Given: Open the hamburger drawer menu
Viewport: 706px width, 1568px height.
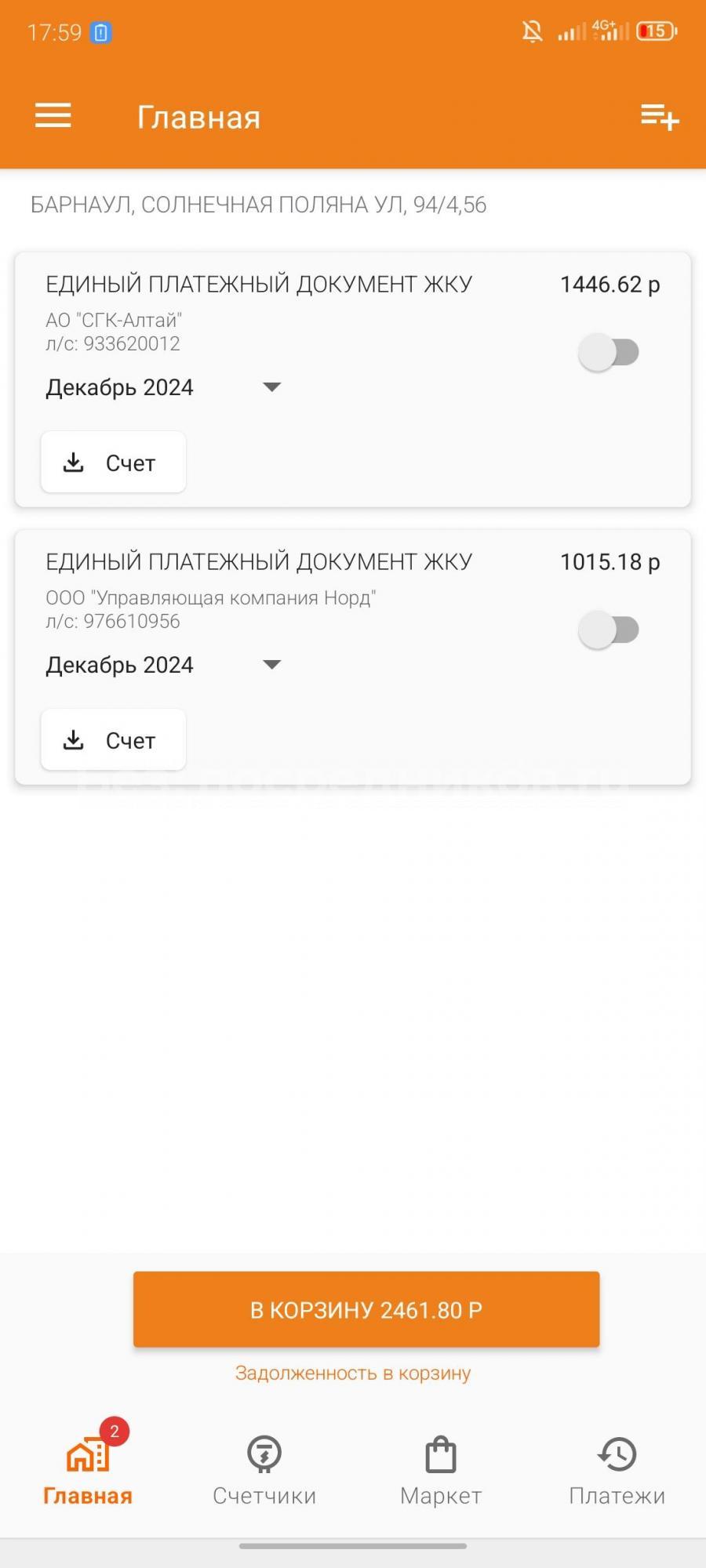Looking at the screenshot, I should 53,116.
